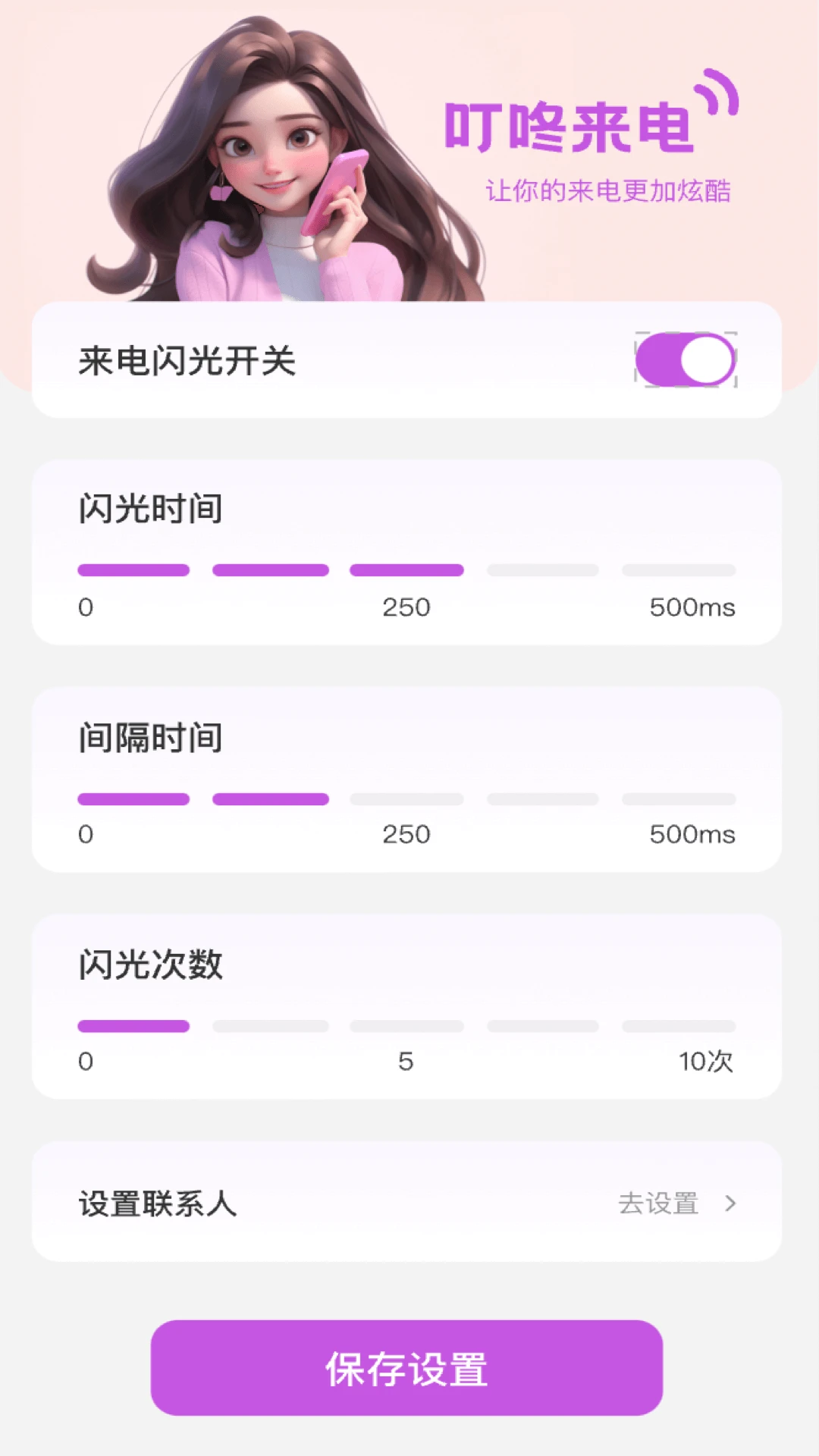The height and width of the screenshot is (1456, 819).
Task: Increase 闪光次数 by clicking second segment
Action: 271,1025
